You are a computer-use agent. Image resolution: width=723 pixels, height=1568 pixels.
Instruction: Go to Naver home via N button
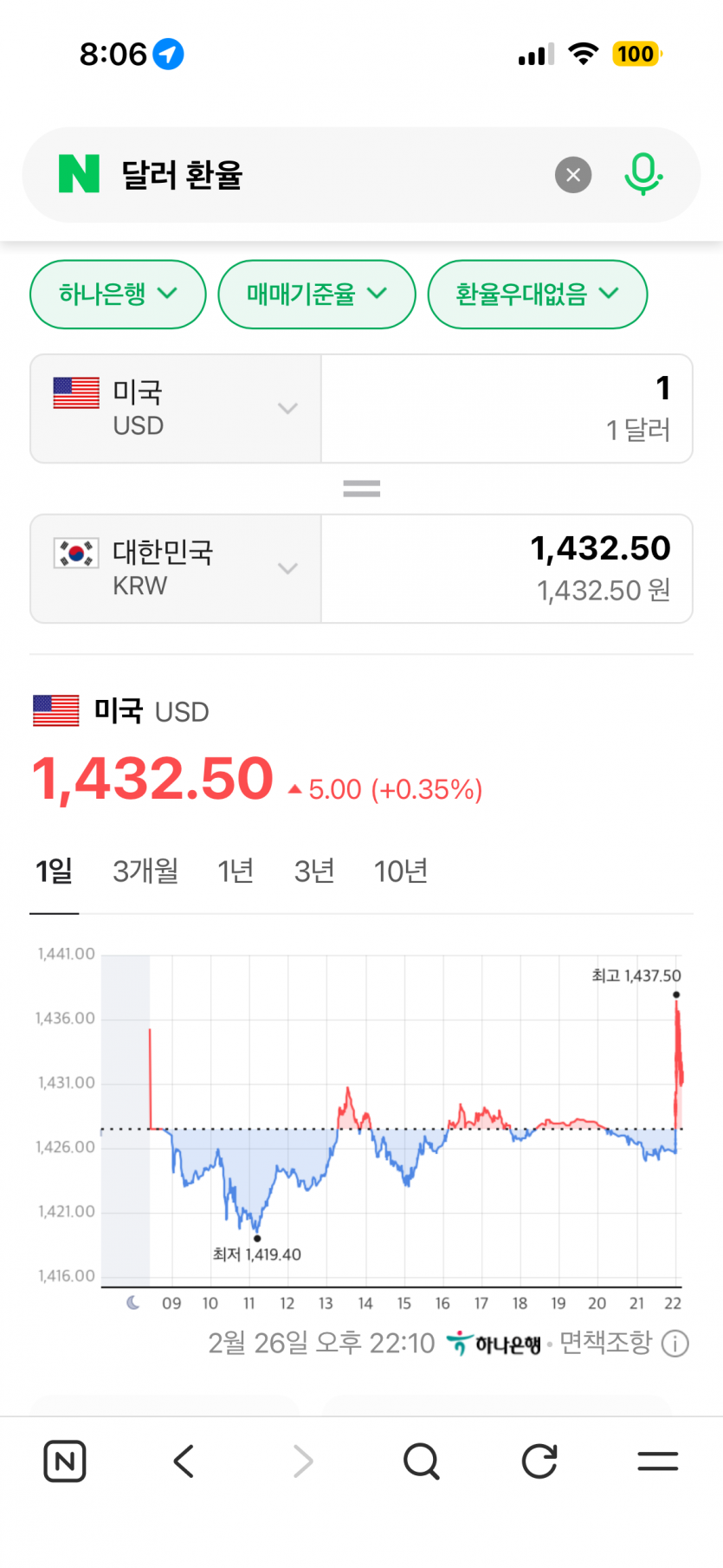pyautogui.click(x=65, y=1461)
